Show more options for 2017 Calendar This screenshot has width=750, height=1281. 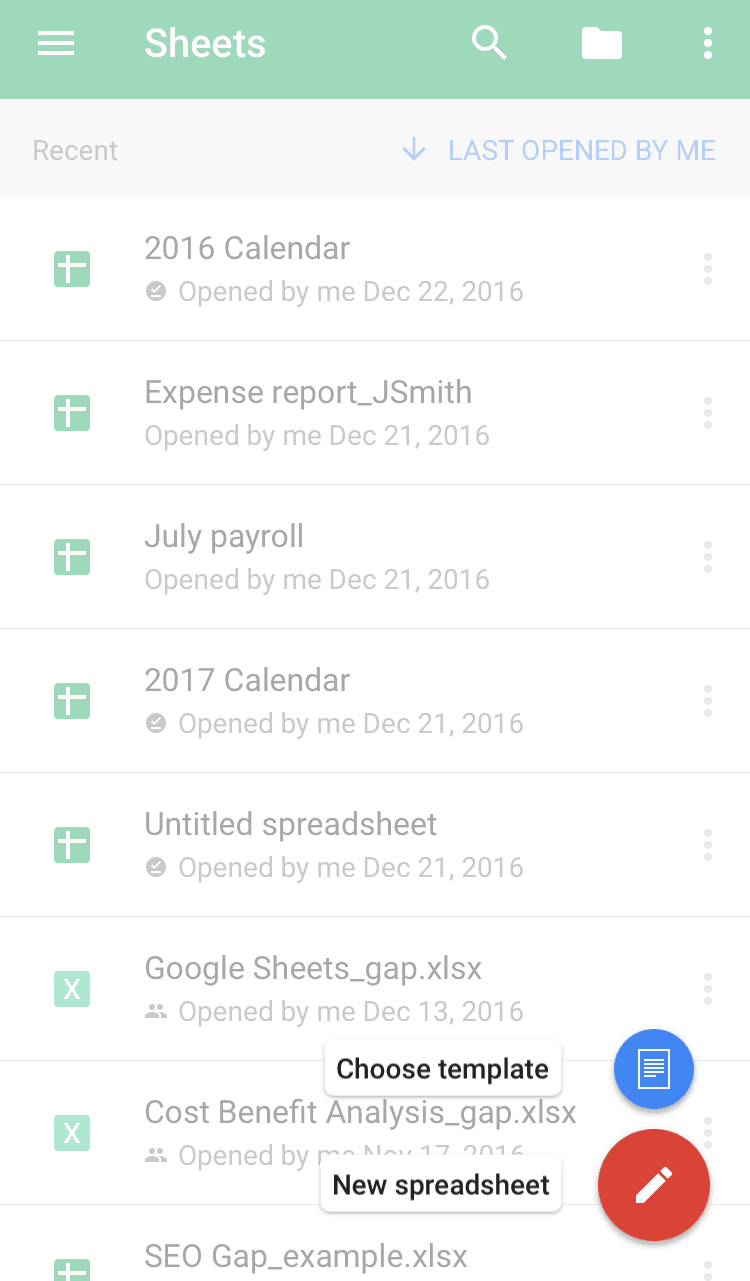pyautogui.click(x=708, y=701)
